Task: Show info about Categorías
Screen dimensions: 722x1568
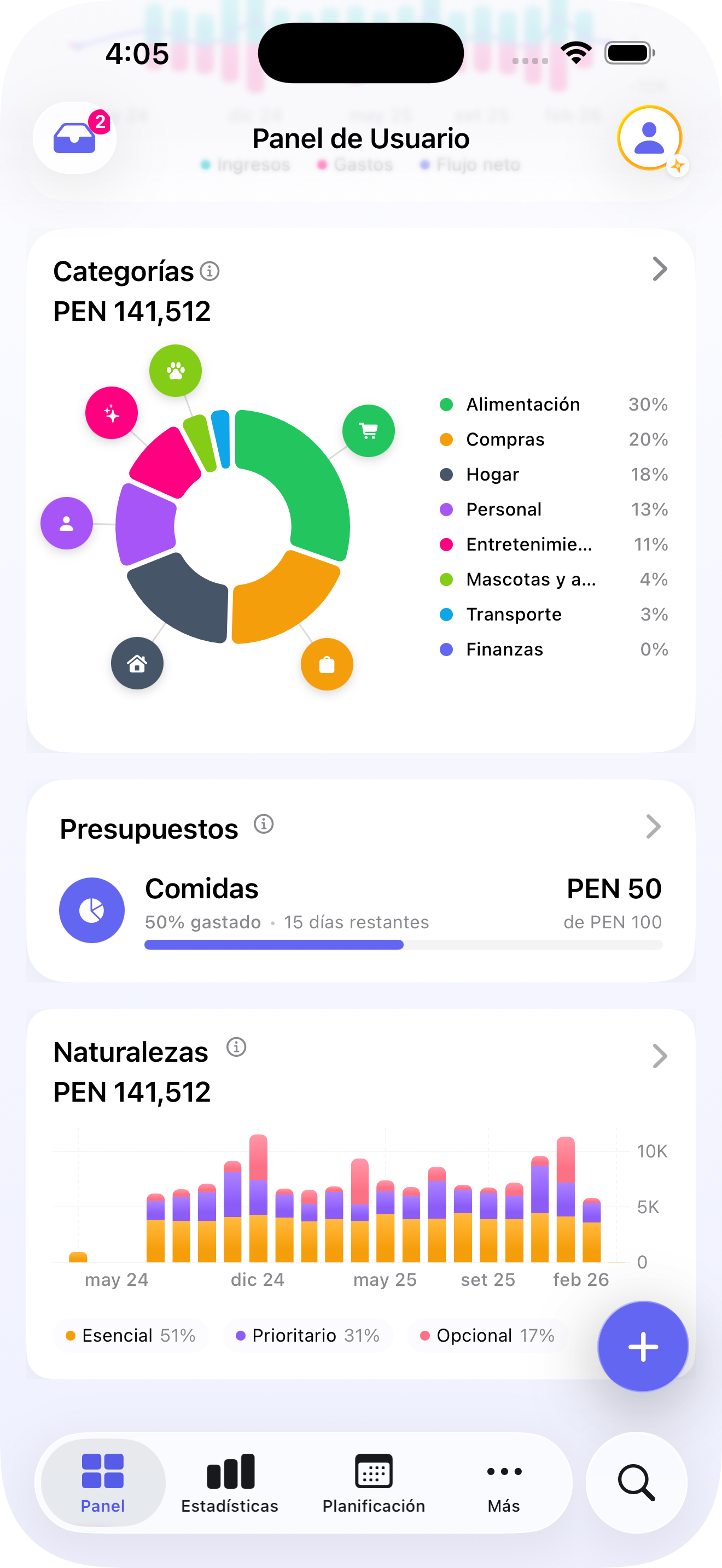Action: (x=210, y=271)
